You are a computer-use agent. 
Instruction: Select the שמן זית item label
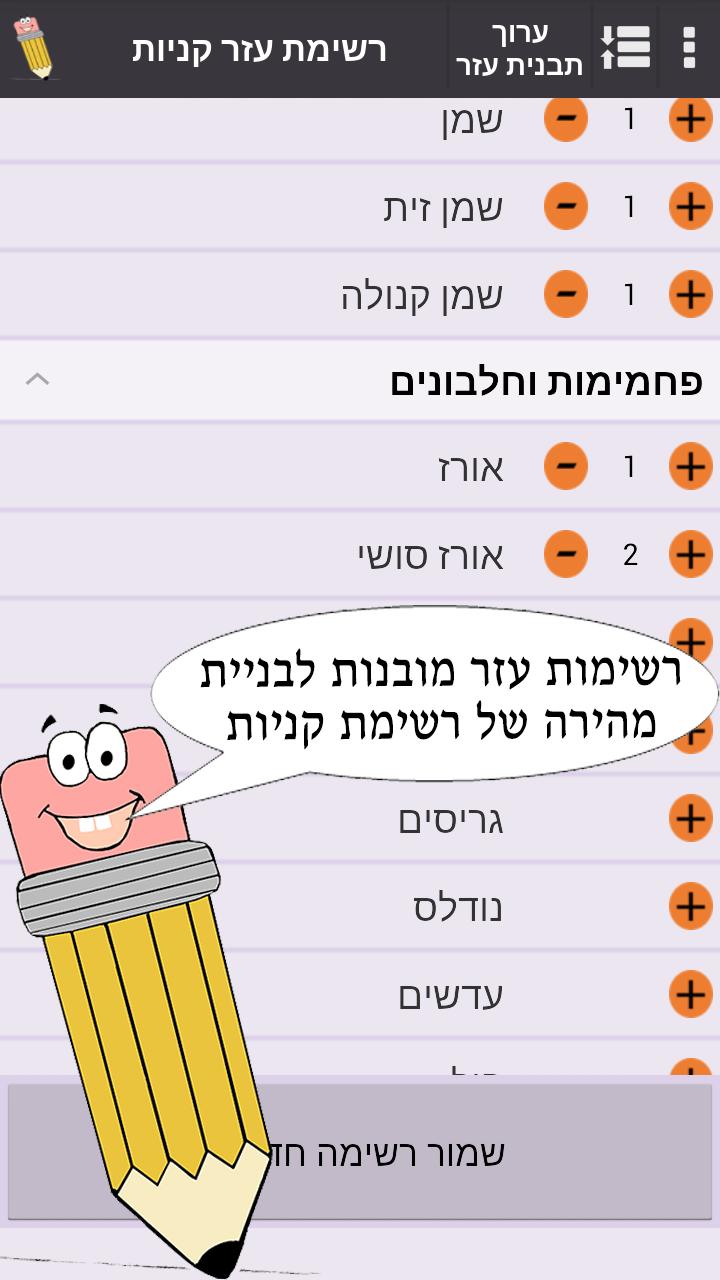point(455,207)
